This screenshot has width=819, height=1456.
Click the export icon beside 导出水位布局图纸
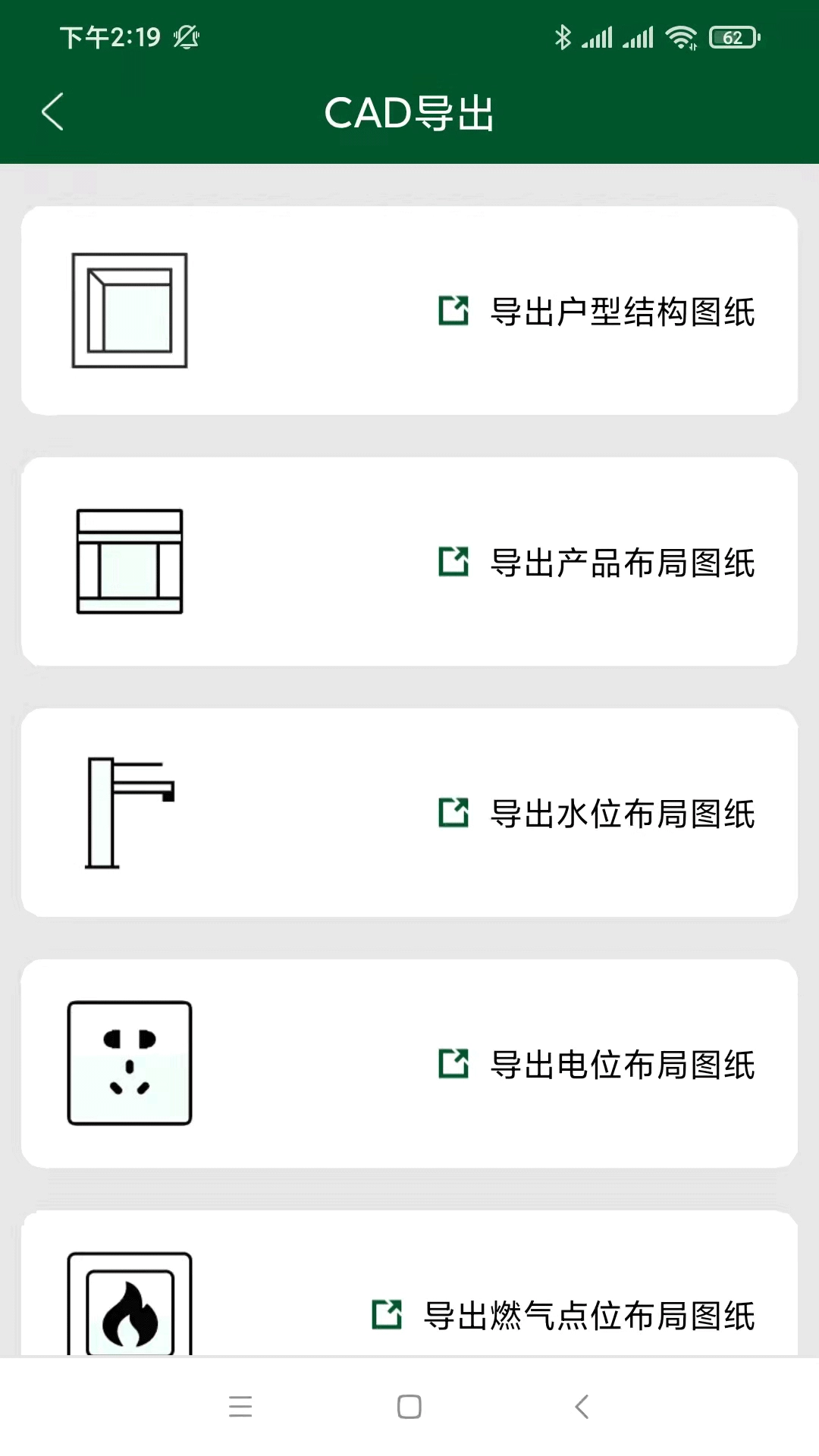click(x=453, y=813)
